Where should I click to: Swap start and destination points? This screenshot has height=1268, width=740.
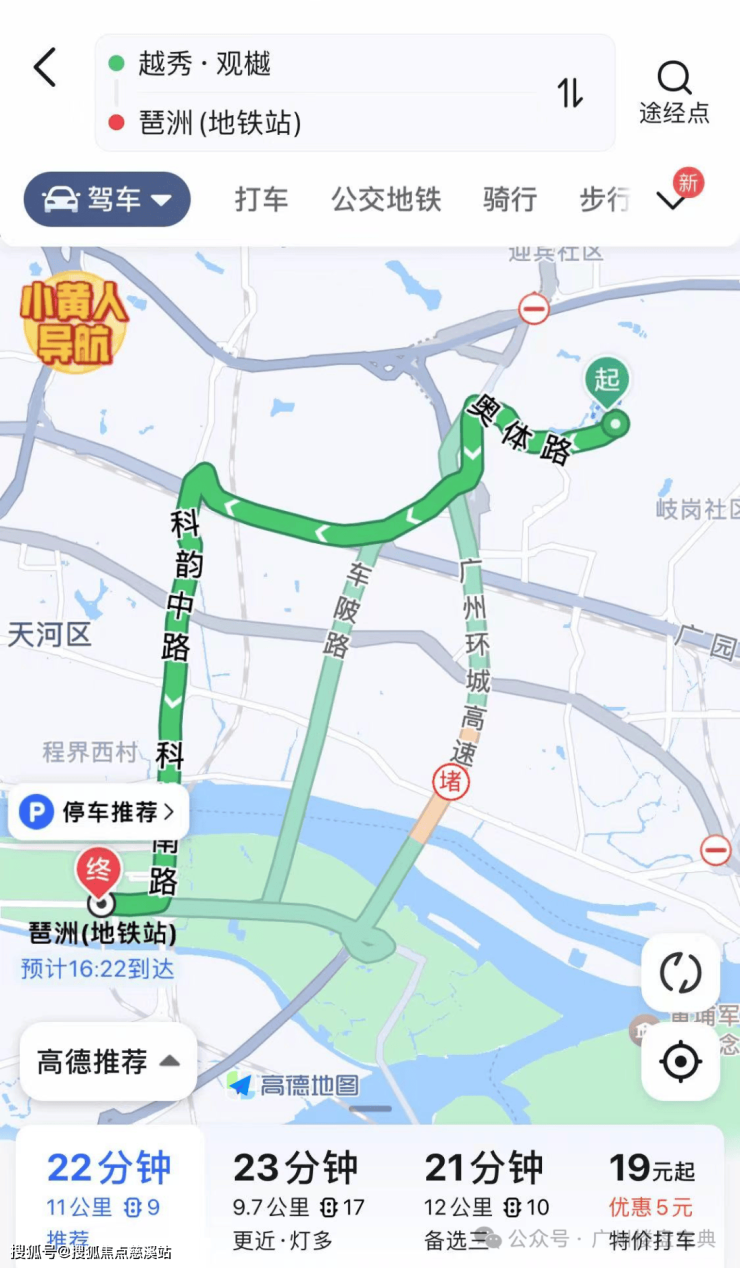coord(570,93)
